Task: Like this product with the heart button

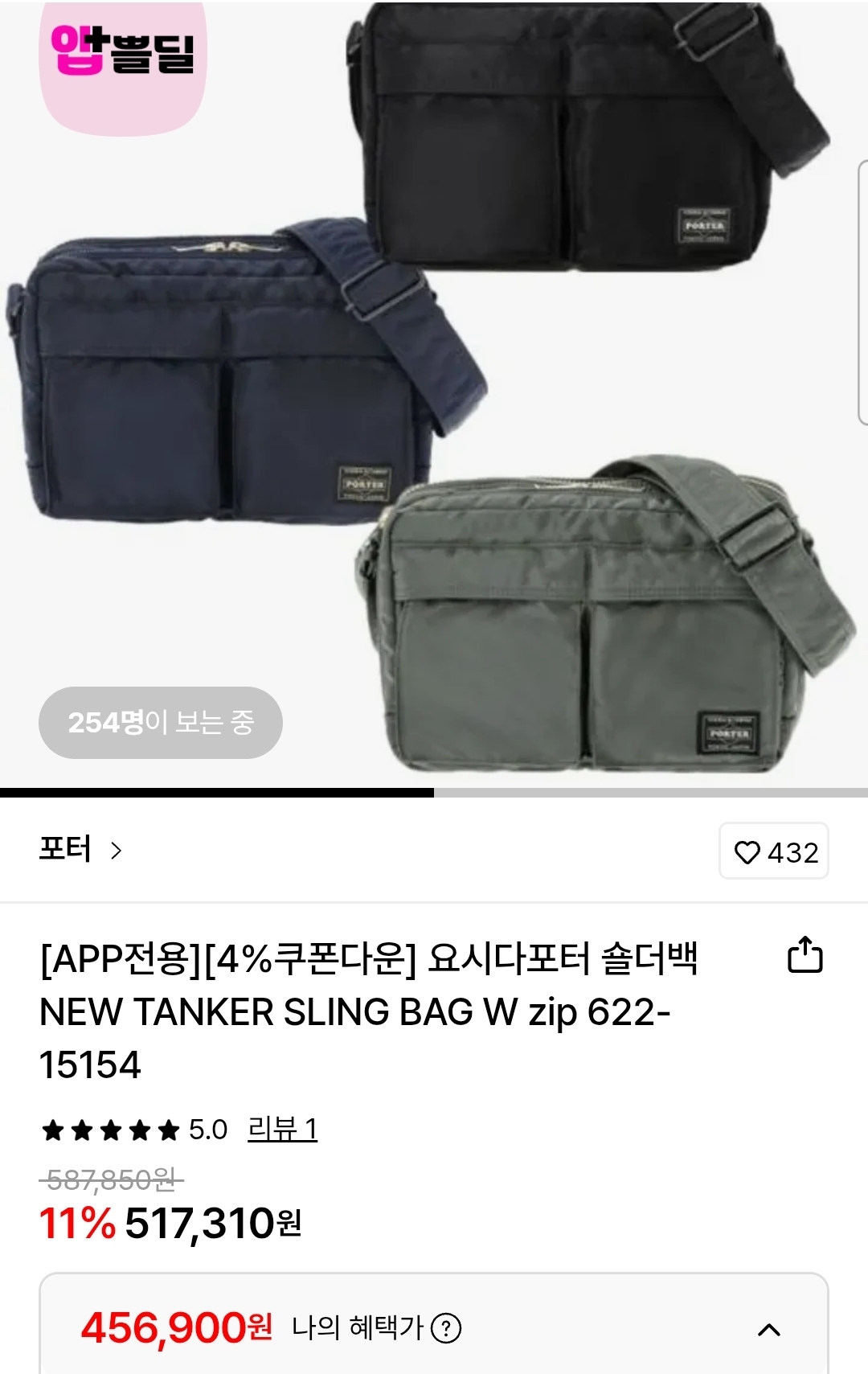Action: 773,851
